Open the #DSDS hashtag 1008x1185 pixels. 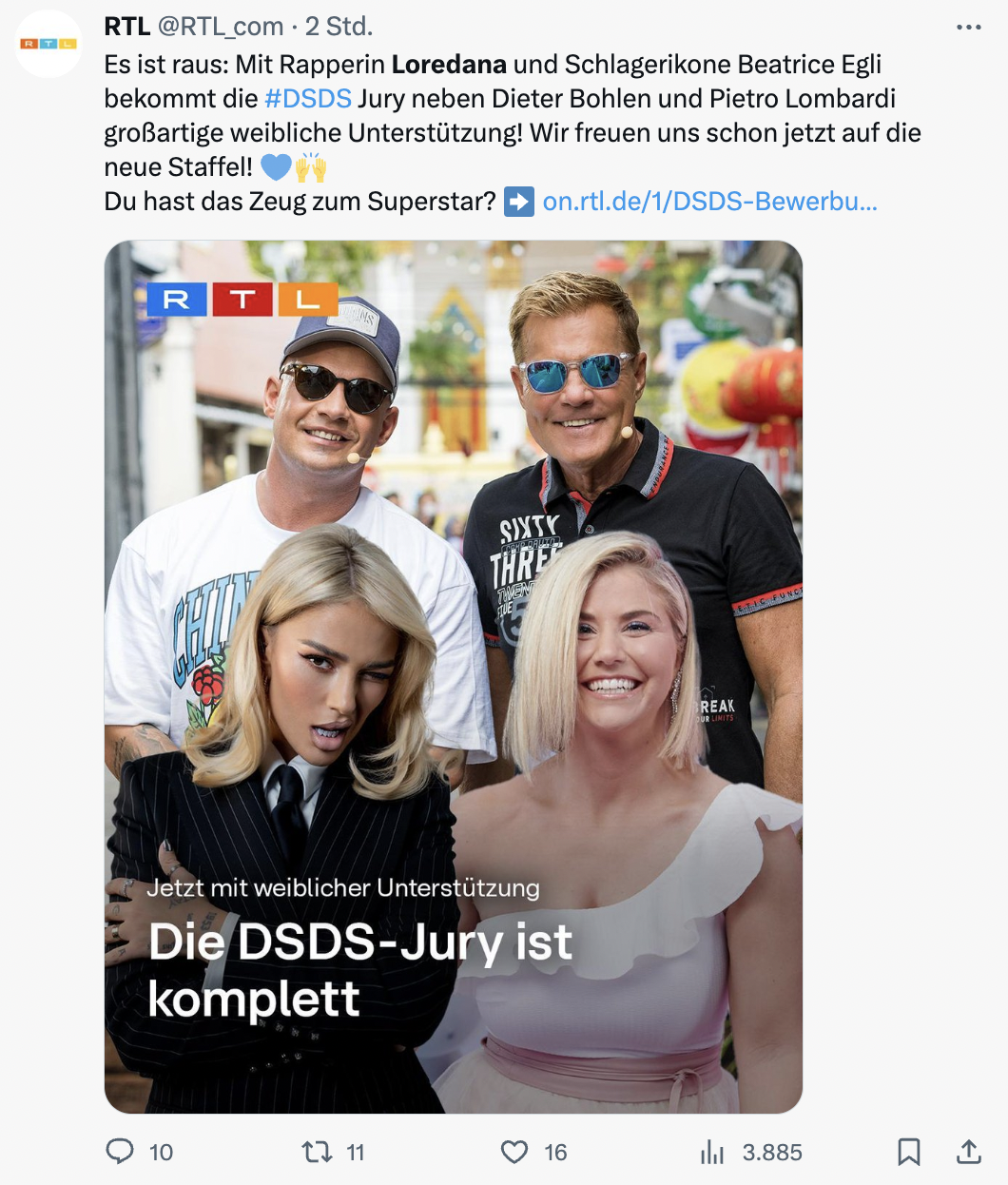tap(308, 99)
